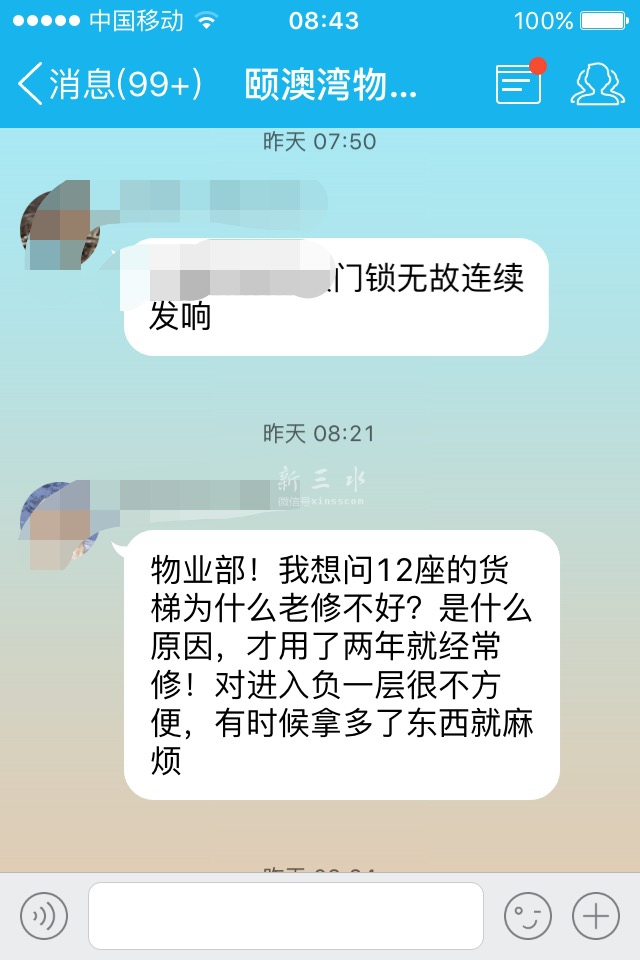The height and width of the screenshot is (960, 640).
Task: Open the group announcements icon
Action: pos(520,84)
